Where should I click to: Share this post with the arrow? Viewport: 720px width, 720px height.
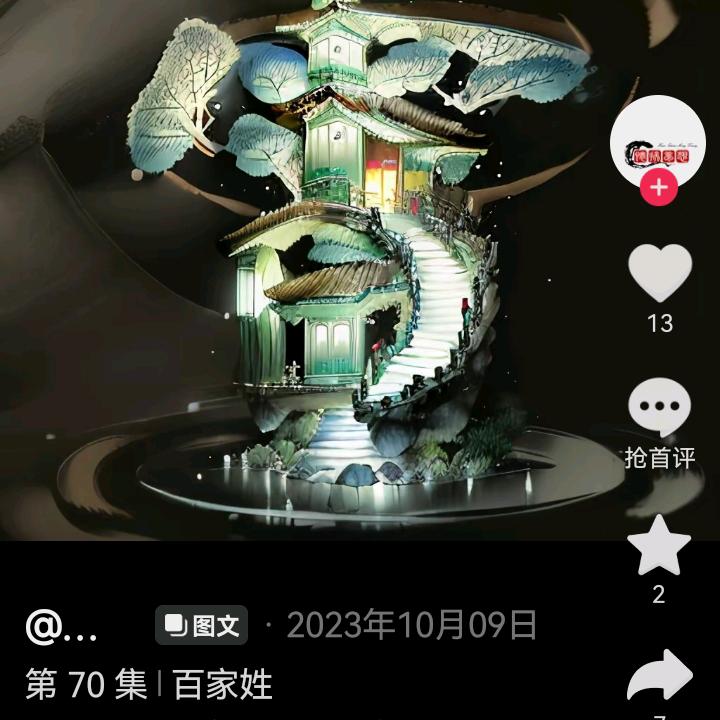659,678
